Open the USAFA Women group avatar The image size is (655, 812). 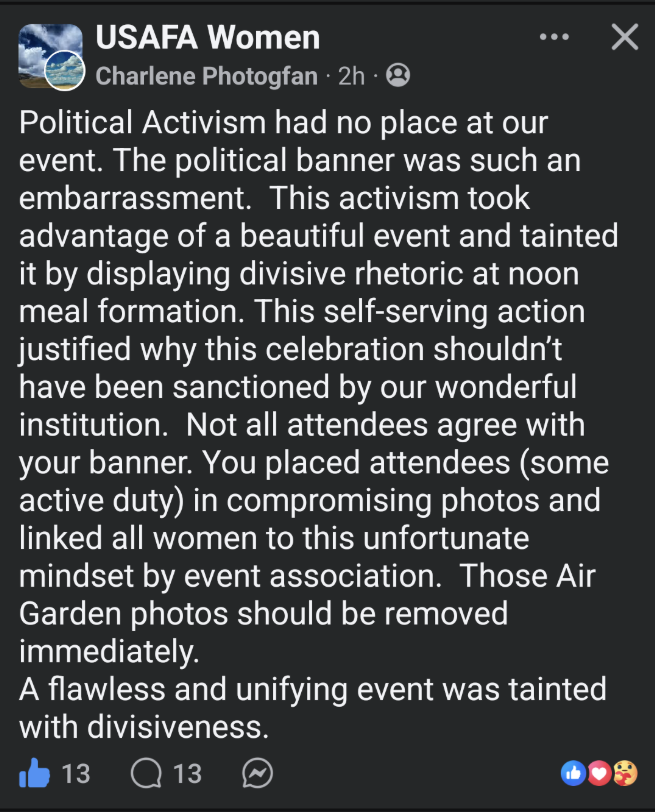[x=50, y=56]
